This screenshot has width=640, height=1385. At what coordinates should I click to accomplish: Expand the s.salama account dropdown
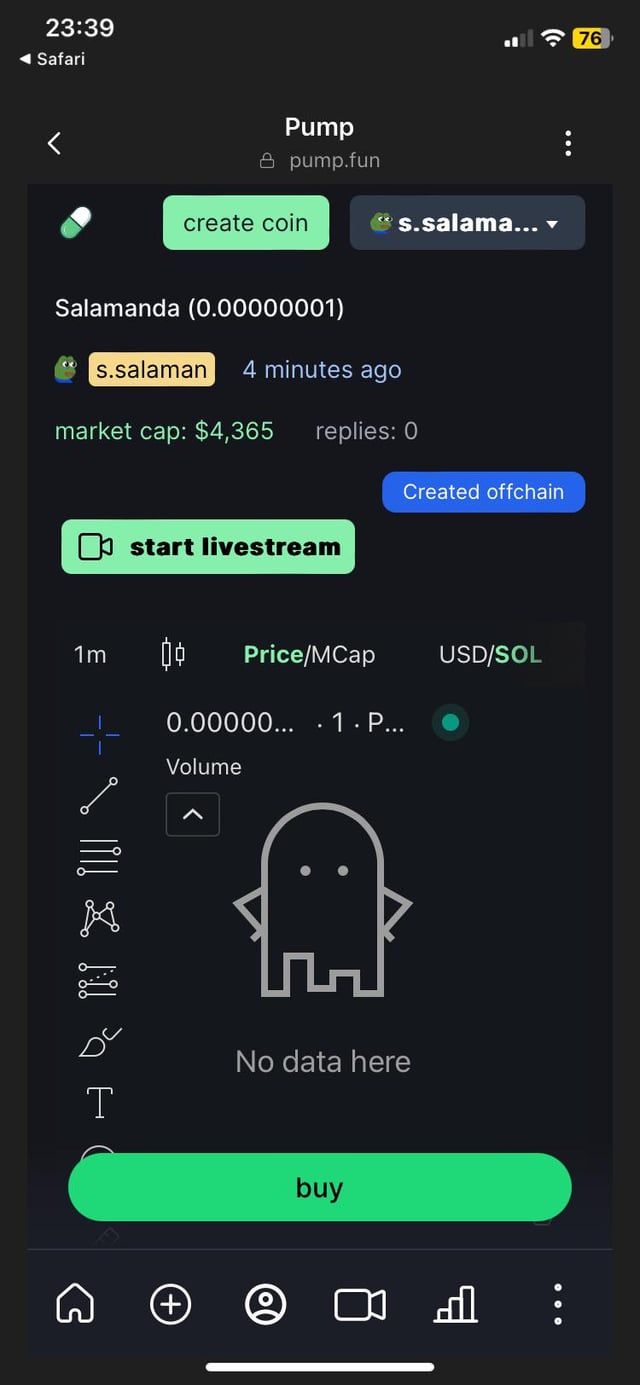coord(467,222)
